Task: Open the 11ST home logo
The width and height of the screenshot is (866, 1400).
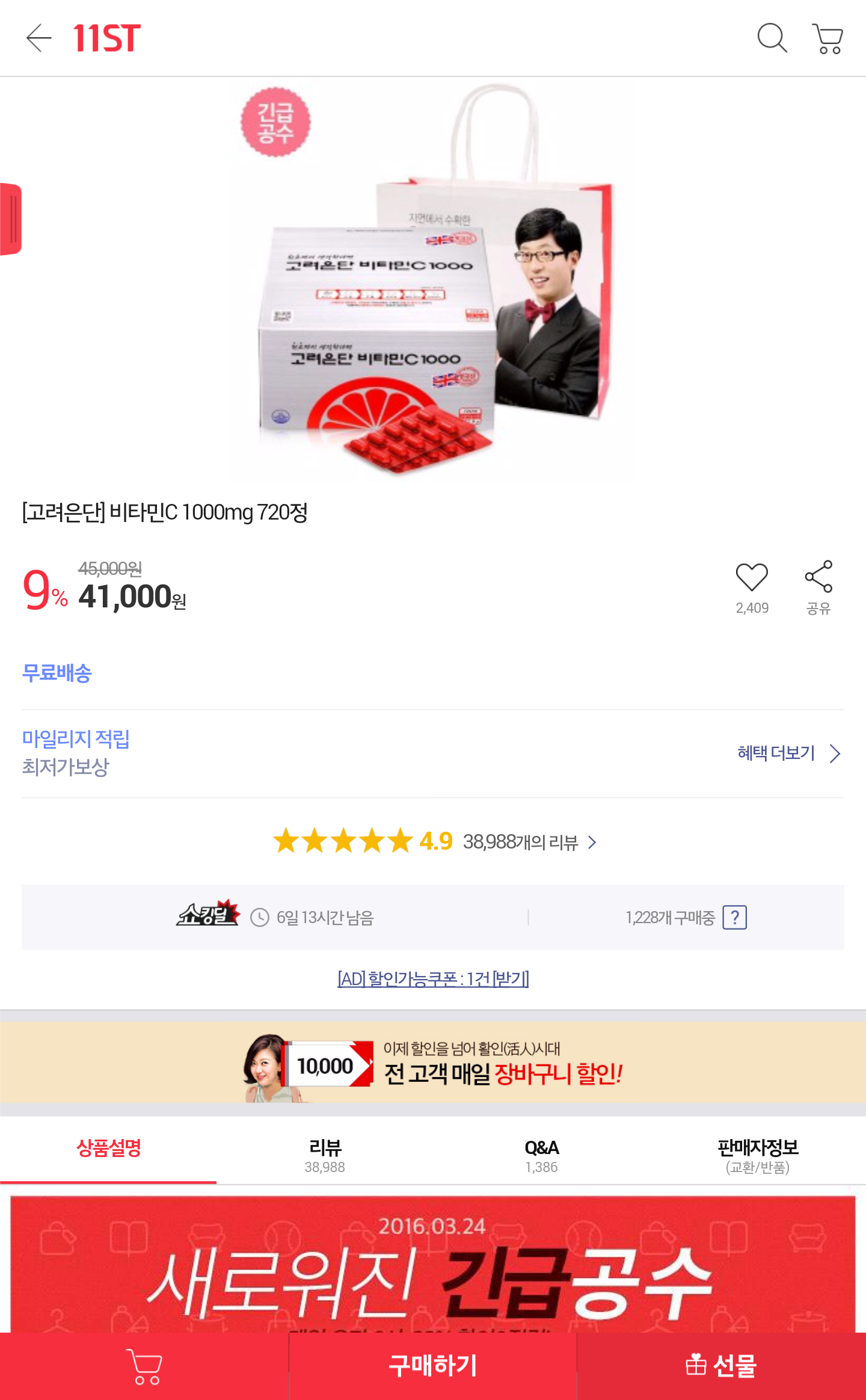Action: coord(107,38)
